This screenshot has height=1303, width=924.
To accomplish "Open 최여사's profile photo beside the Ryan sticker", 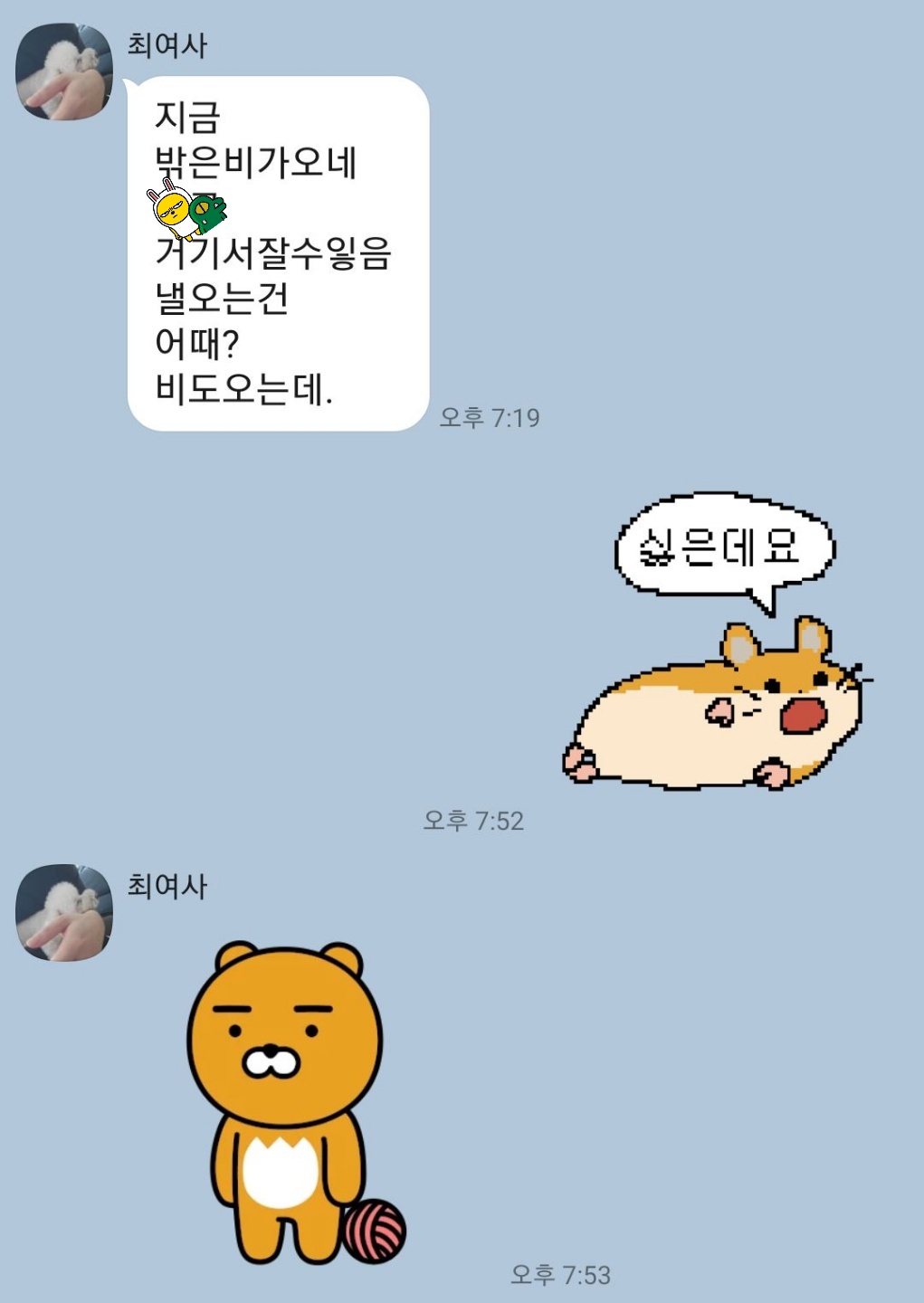I will click(x=64, y=912).
